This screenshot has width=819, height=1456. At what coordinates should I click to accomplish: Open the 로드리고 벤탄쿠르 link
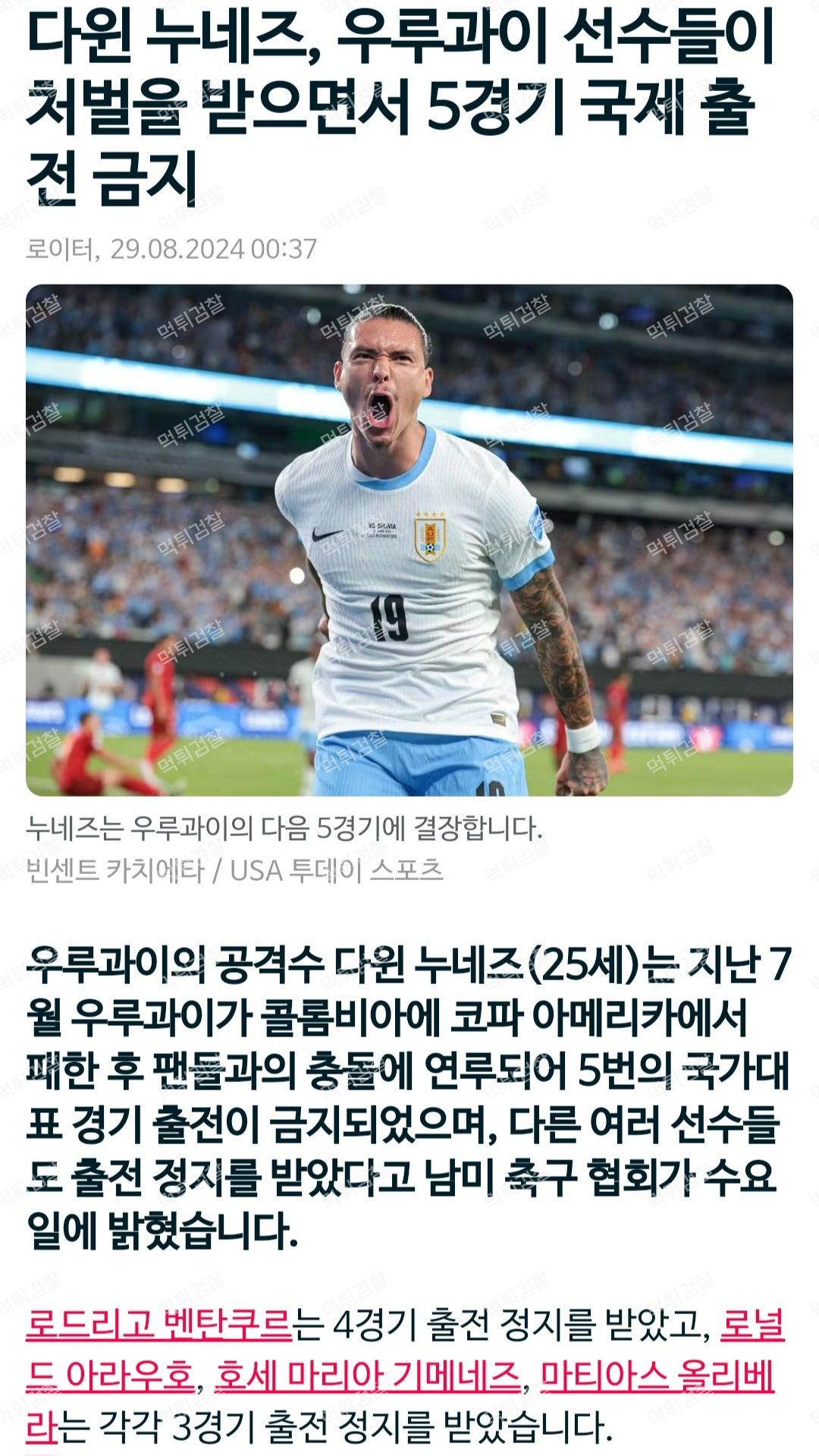click(159, 1325)
